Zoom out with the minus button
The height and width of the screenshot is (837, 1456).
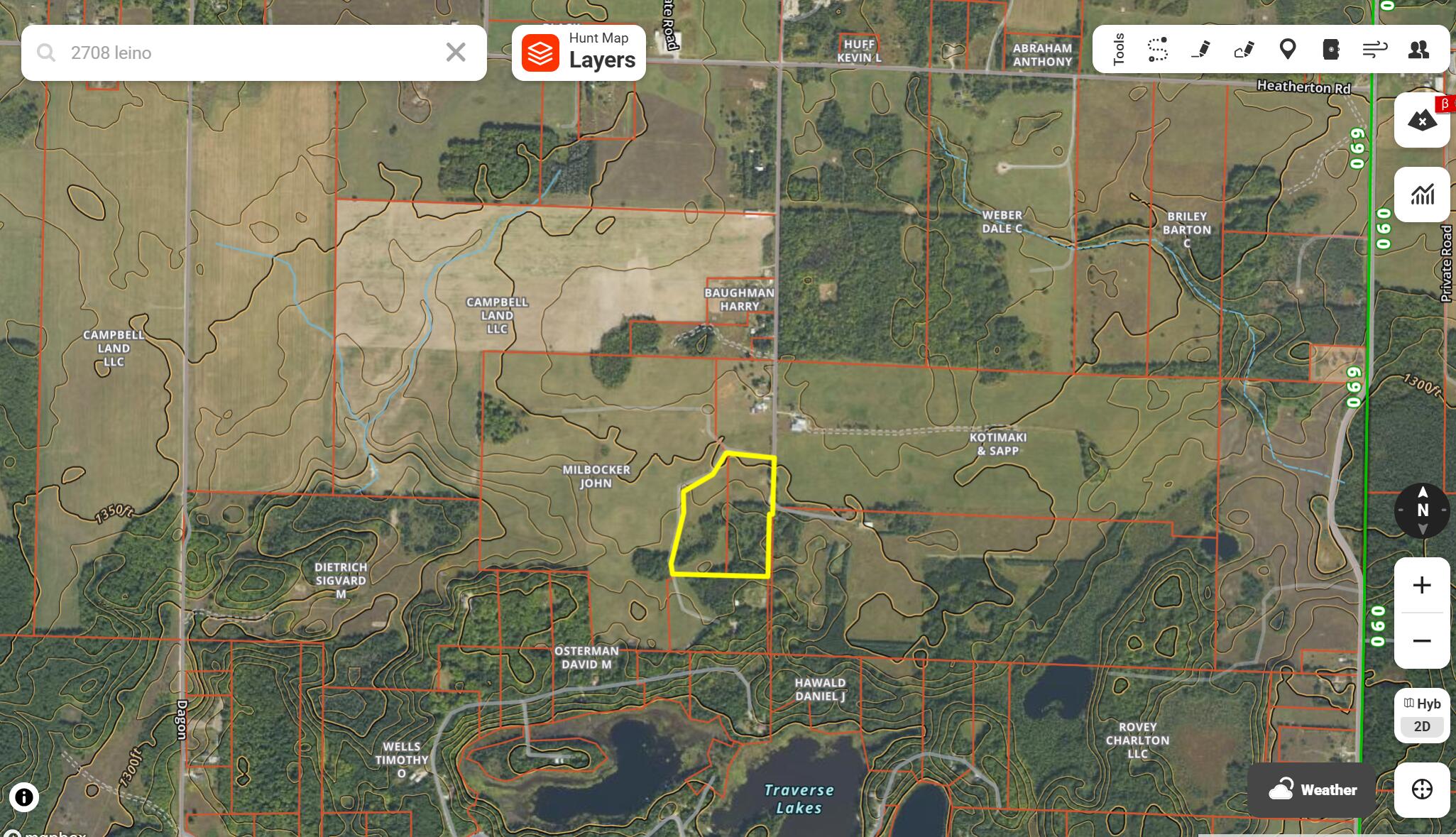[x=1422, y=640]
